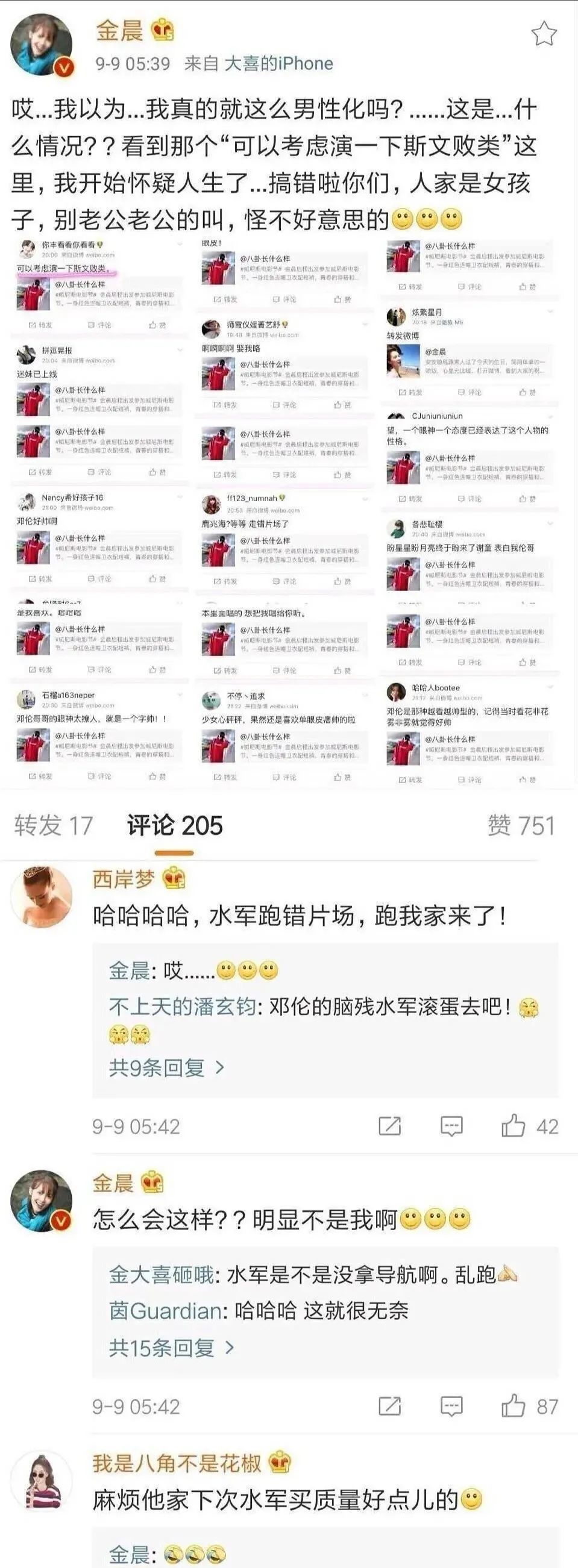
Task: Open 茵Guardian's profile from reply
Action: [165, 1311]
